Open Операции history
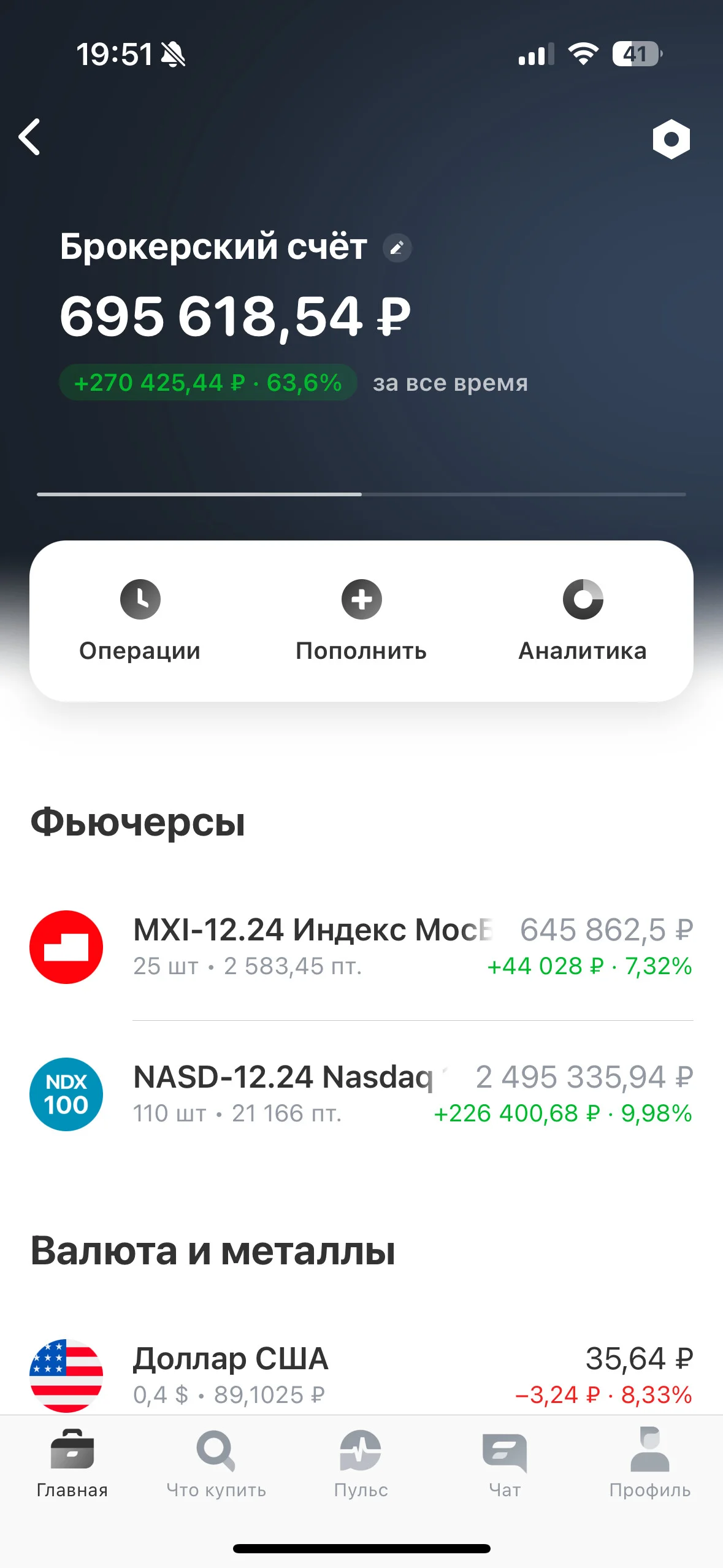This screenshot has height=1568, width=723. [140, 621]
